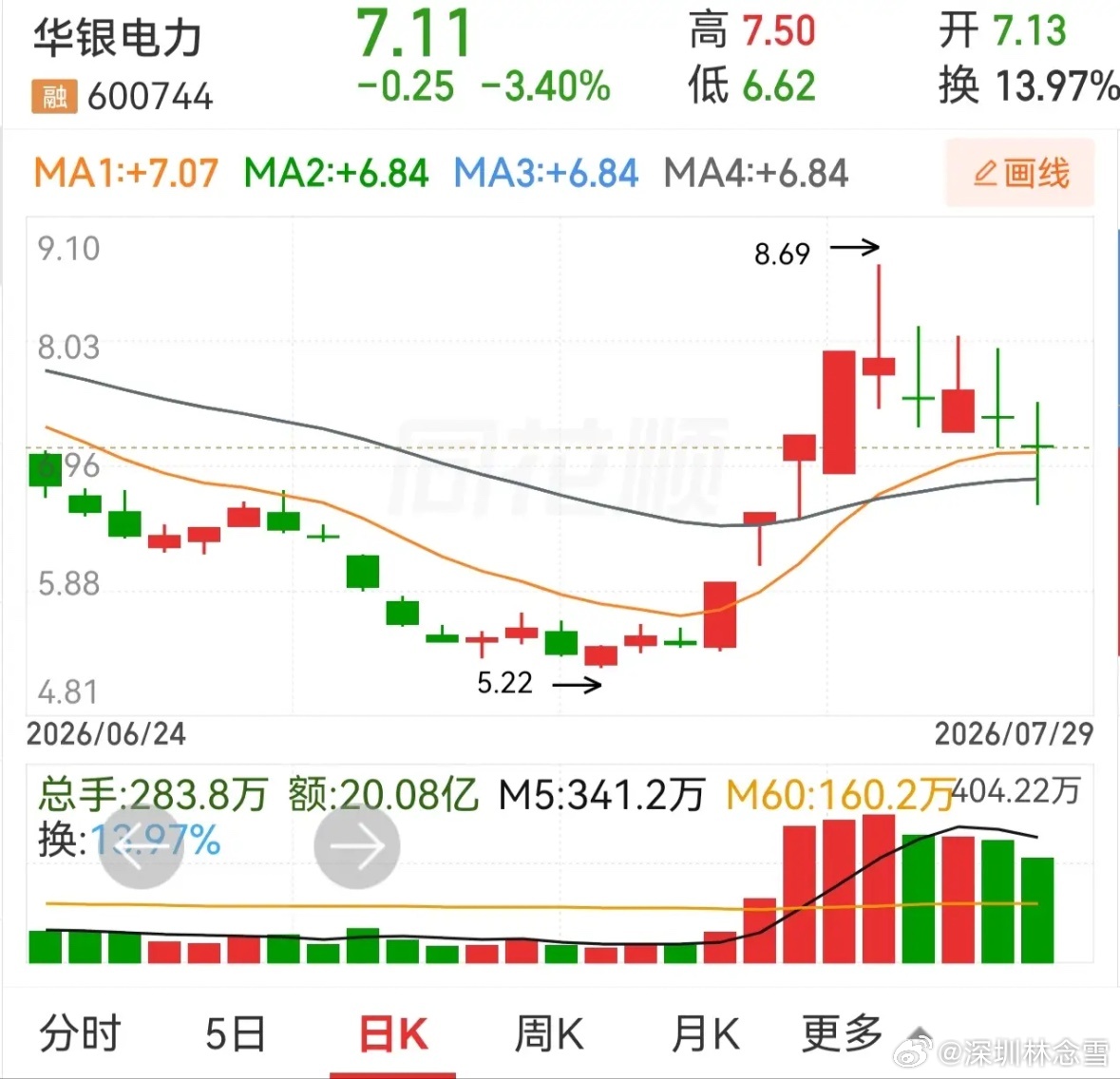This screenshot has width=1120, height=1079.
Task: Tap the left arrow circle on volume chart
Action: 141,846
